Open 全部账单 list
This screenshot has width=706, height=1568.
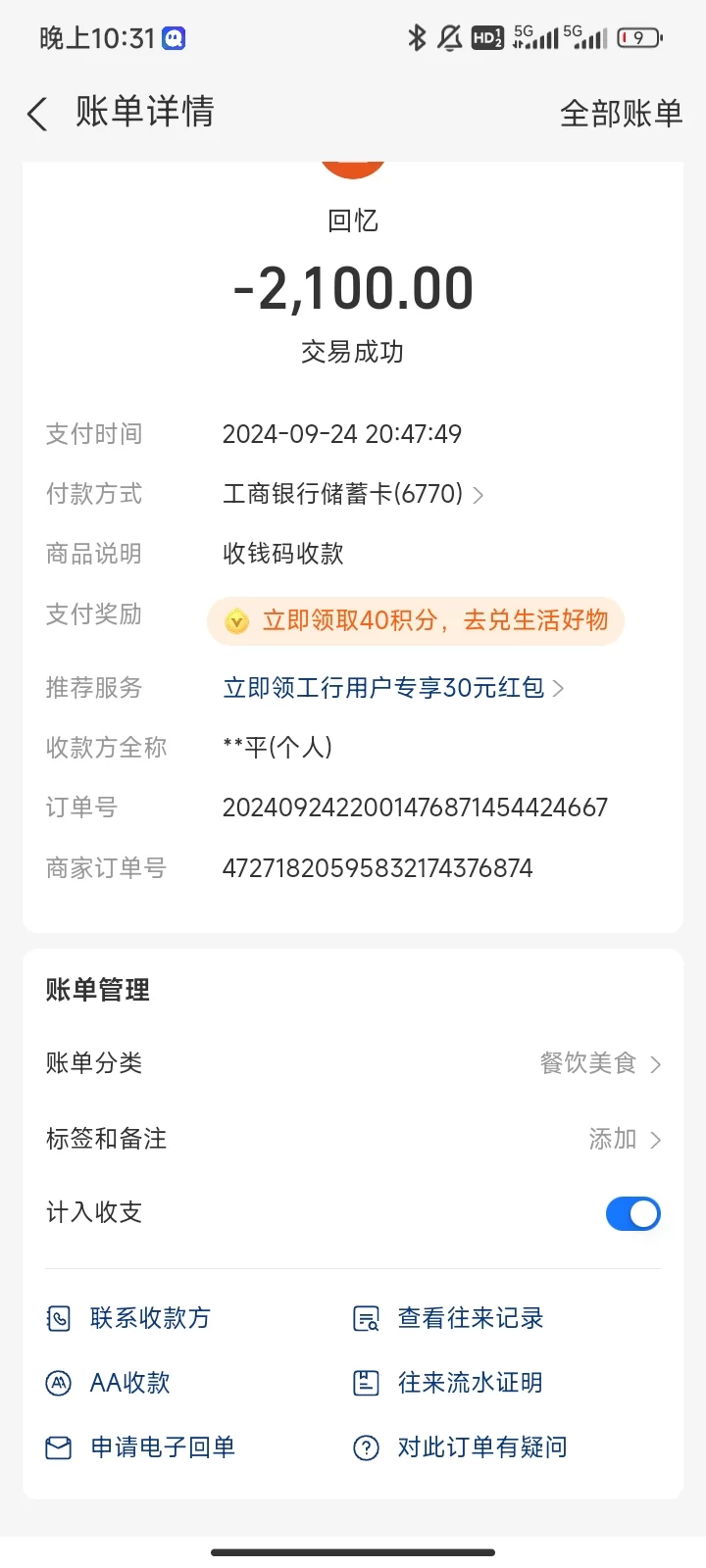(x=620, y=114)
